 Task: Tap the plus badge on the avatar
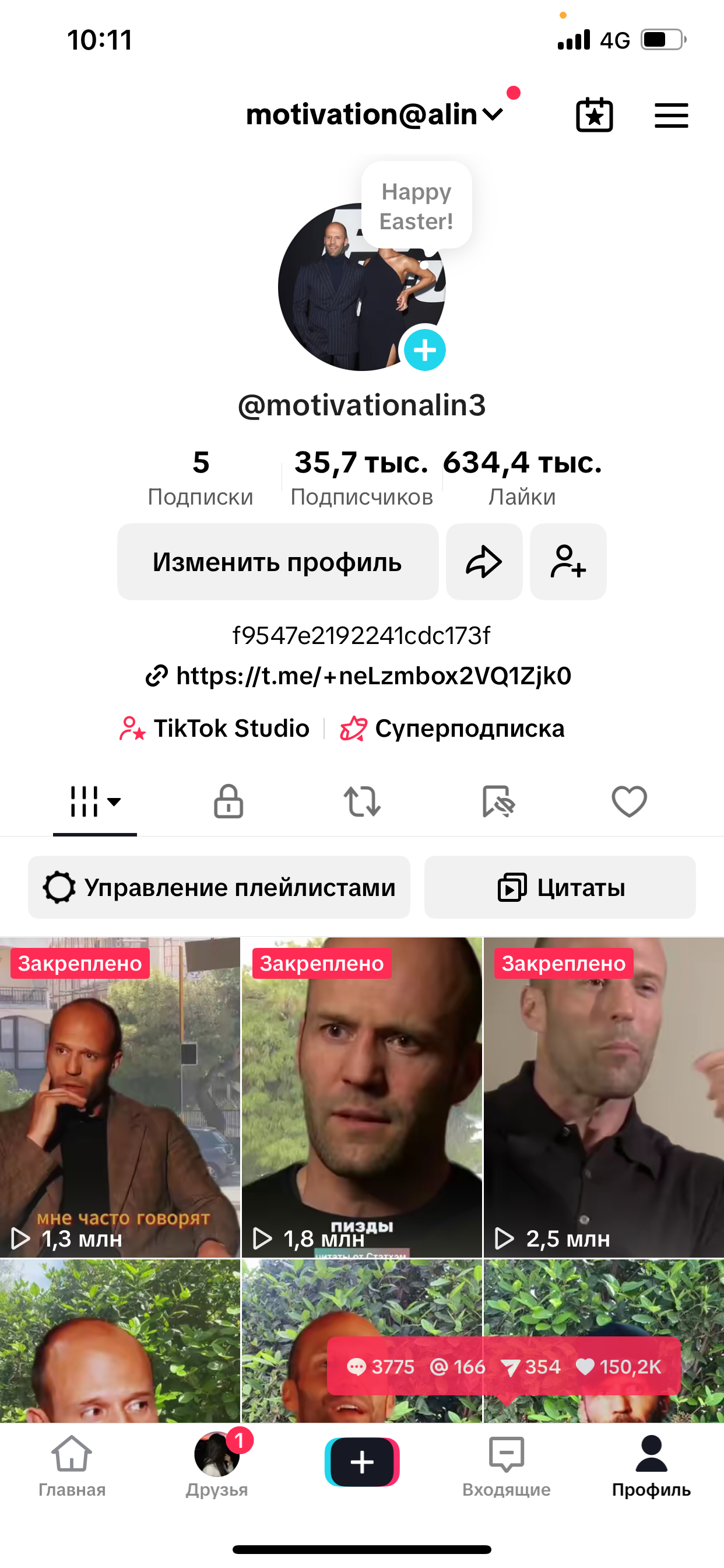click(425, 350)
